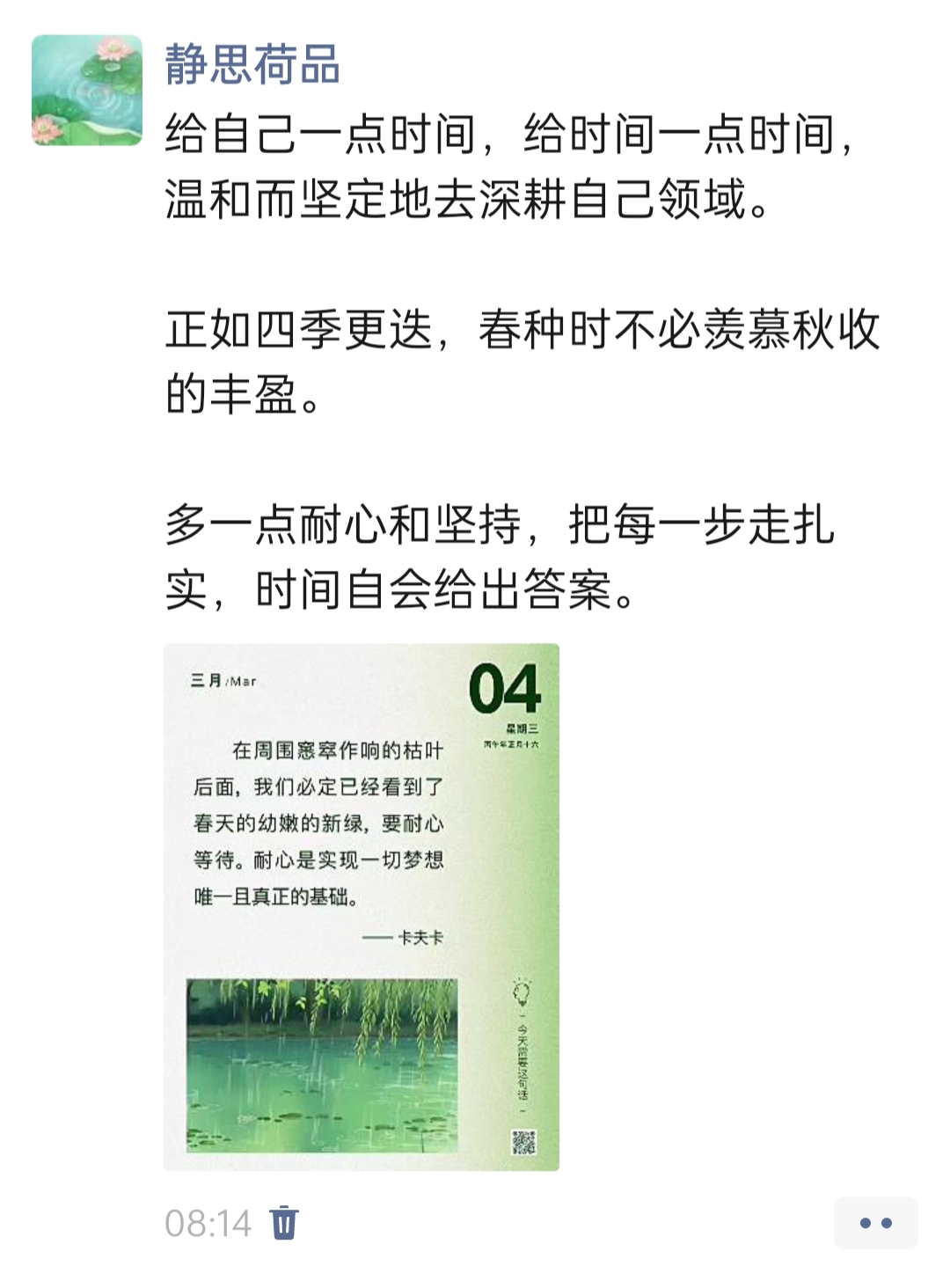Open the attached March 04 calendar image

pos(362,906)
